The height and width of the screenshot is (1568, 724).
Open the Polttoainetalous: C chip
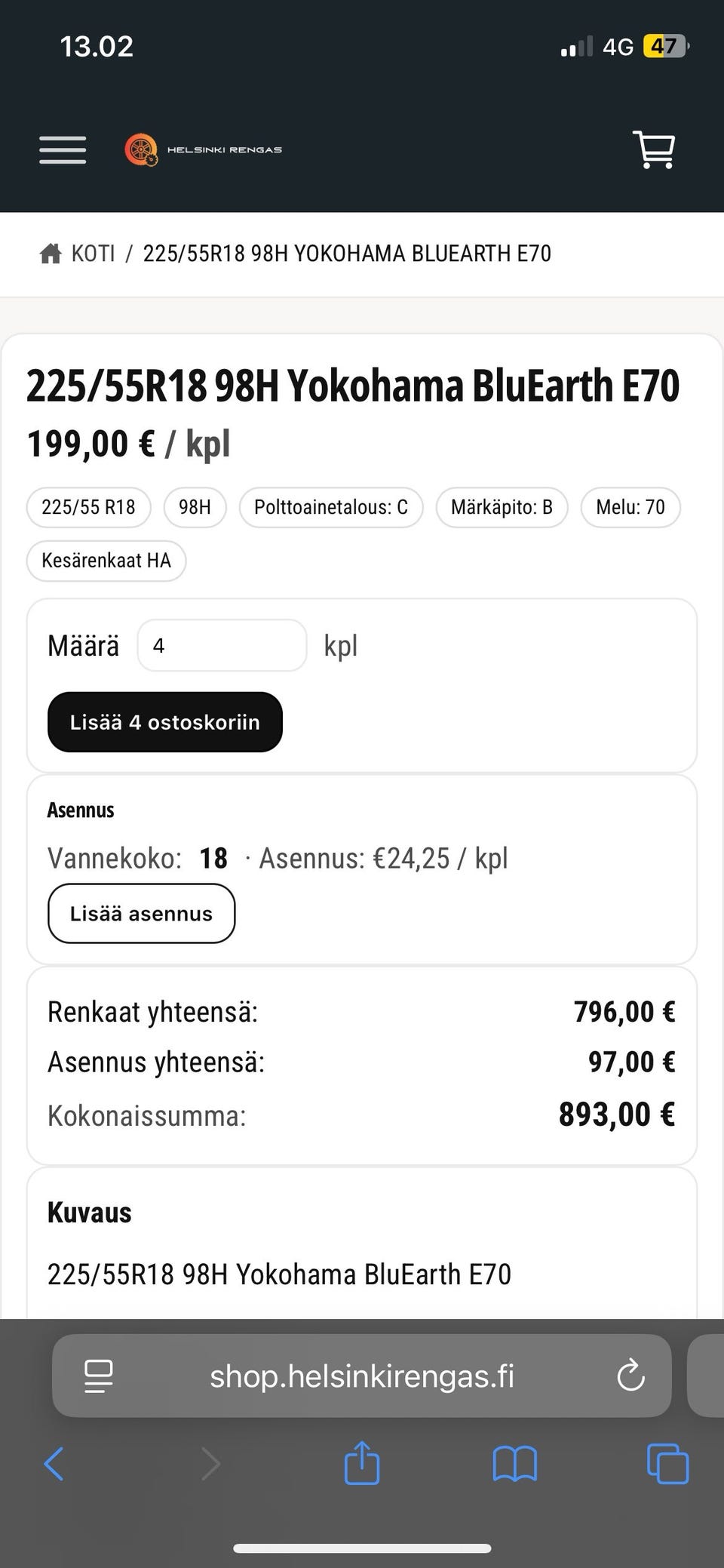(330, 507)
